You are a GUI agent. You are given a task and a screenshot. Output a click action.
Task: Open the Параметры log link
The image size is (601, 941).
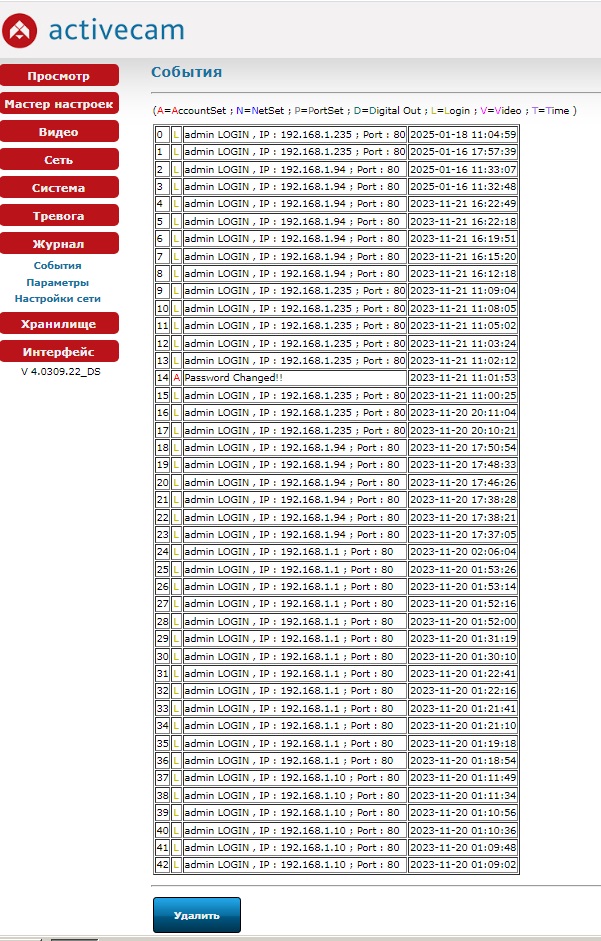58,282
